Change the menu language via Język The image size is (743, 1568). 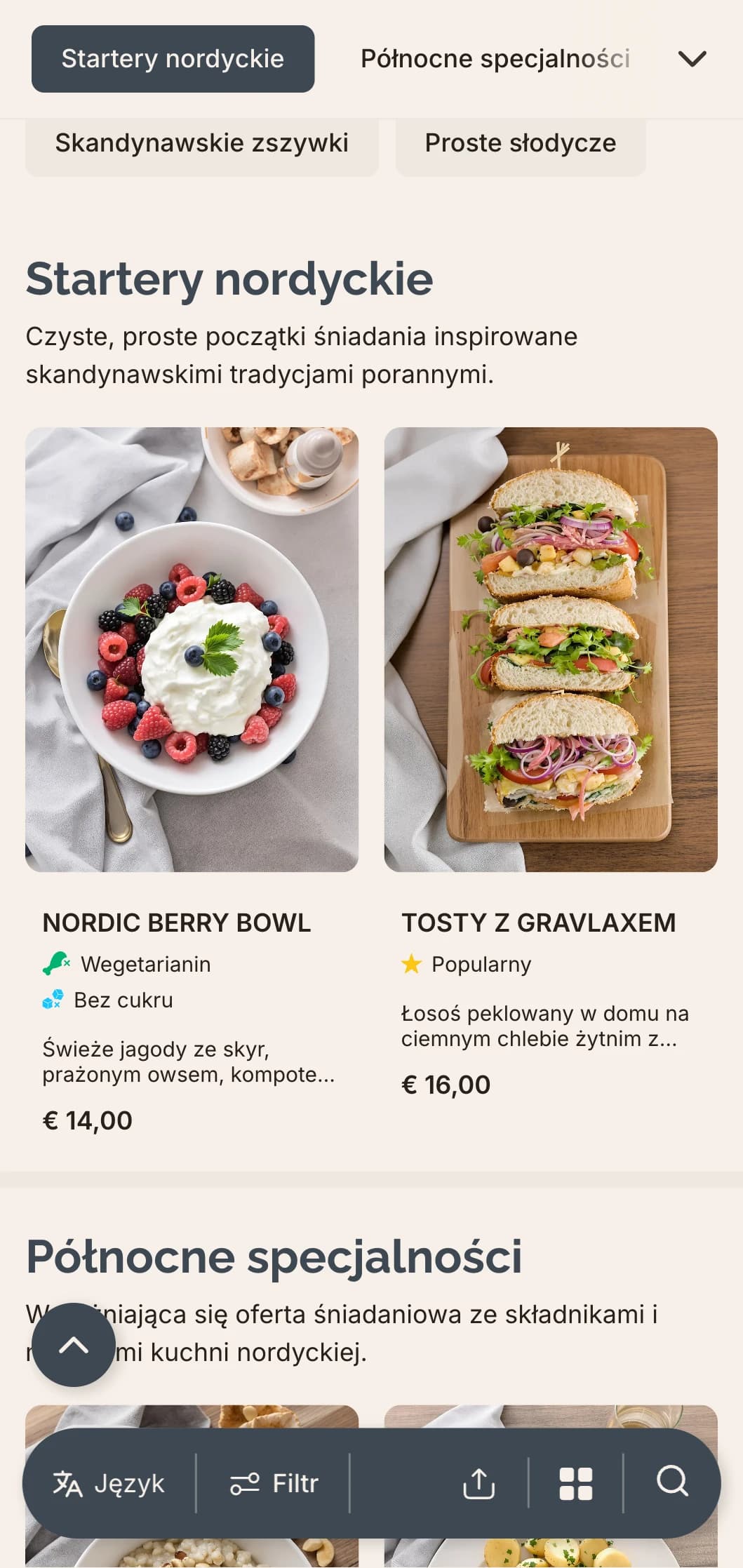tap(109, 1484)
